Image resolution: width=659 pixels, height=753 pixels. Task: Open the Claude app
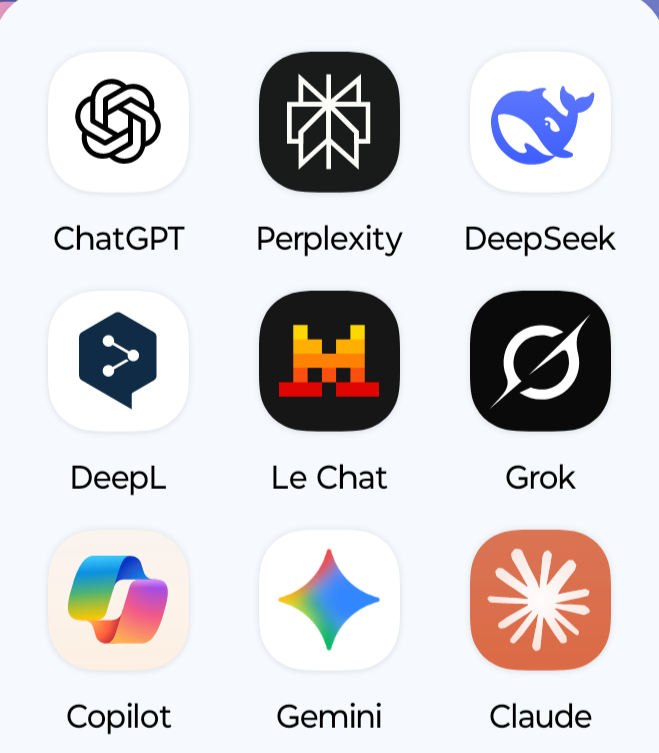(x=540, y=600)
